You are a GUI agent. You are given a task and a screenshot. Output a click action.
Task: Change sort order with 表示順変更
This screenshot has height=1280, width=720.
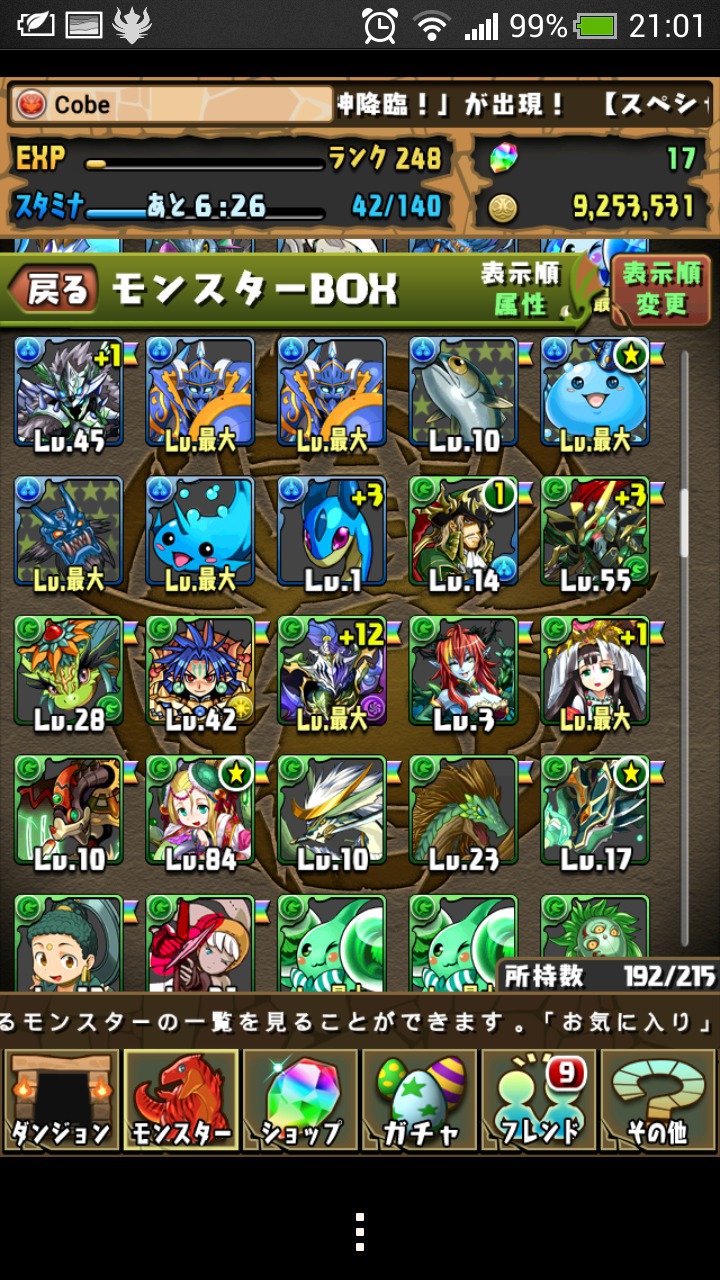click(661, 289)
